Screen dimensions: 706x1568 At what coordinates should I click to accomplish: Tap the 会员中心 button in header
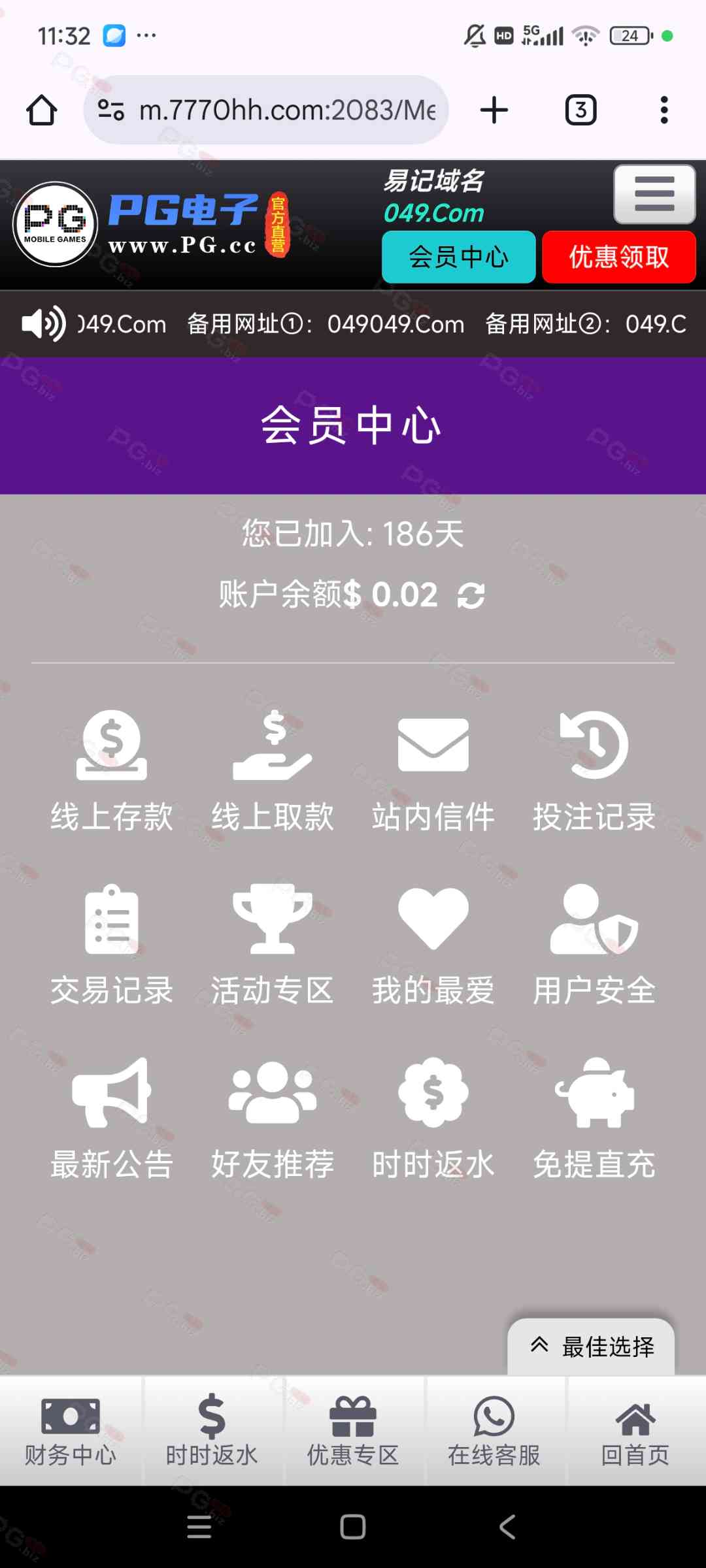(458, 257)
